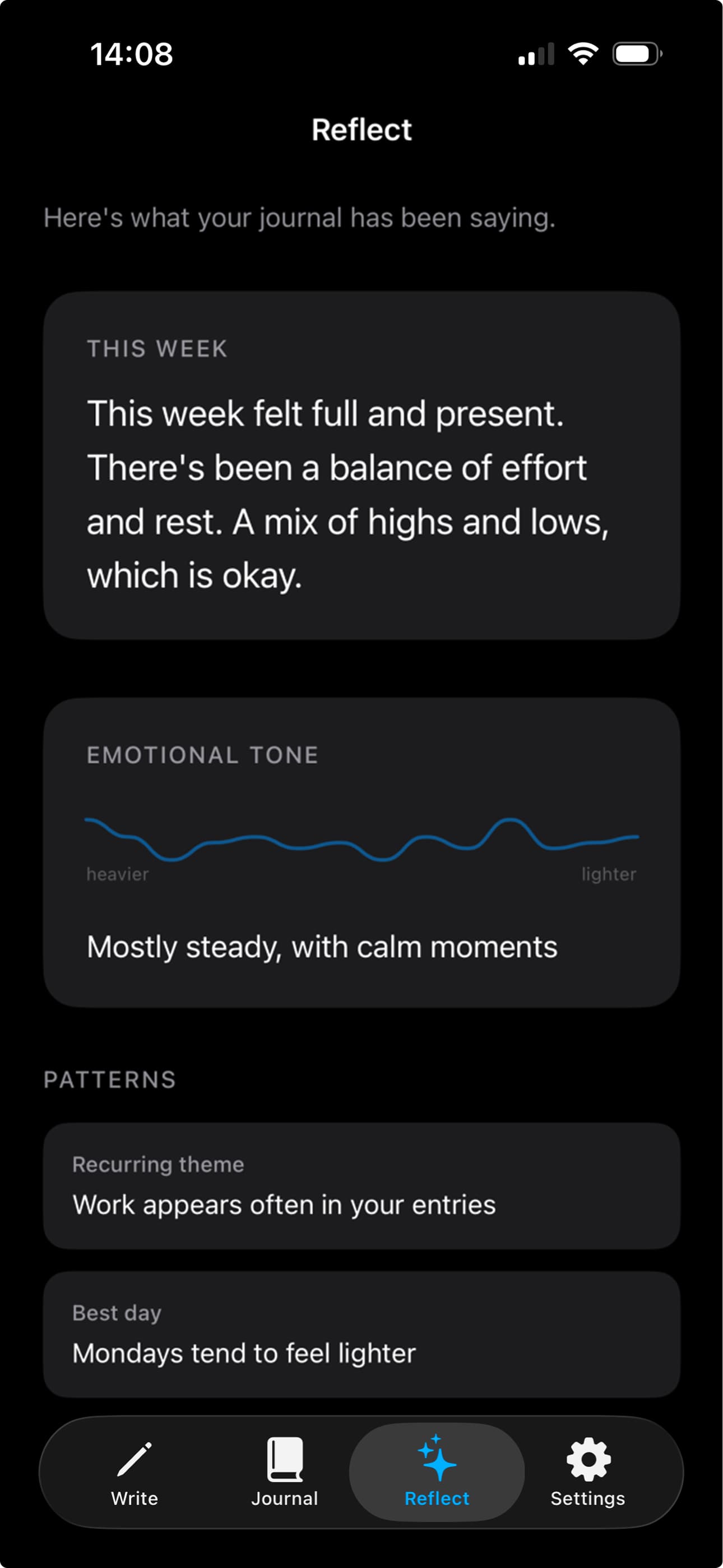Tap the Emotional Tone card
The width and height of the screenshot is (723, 1568).
[361, 852]
